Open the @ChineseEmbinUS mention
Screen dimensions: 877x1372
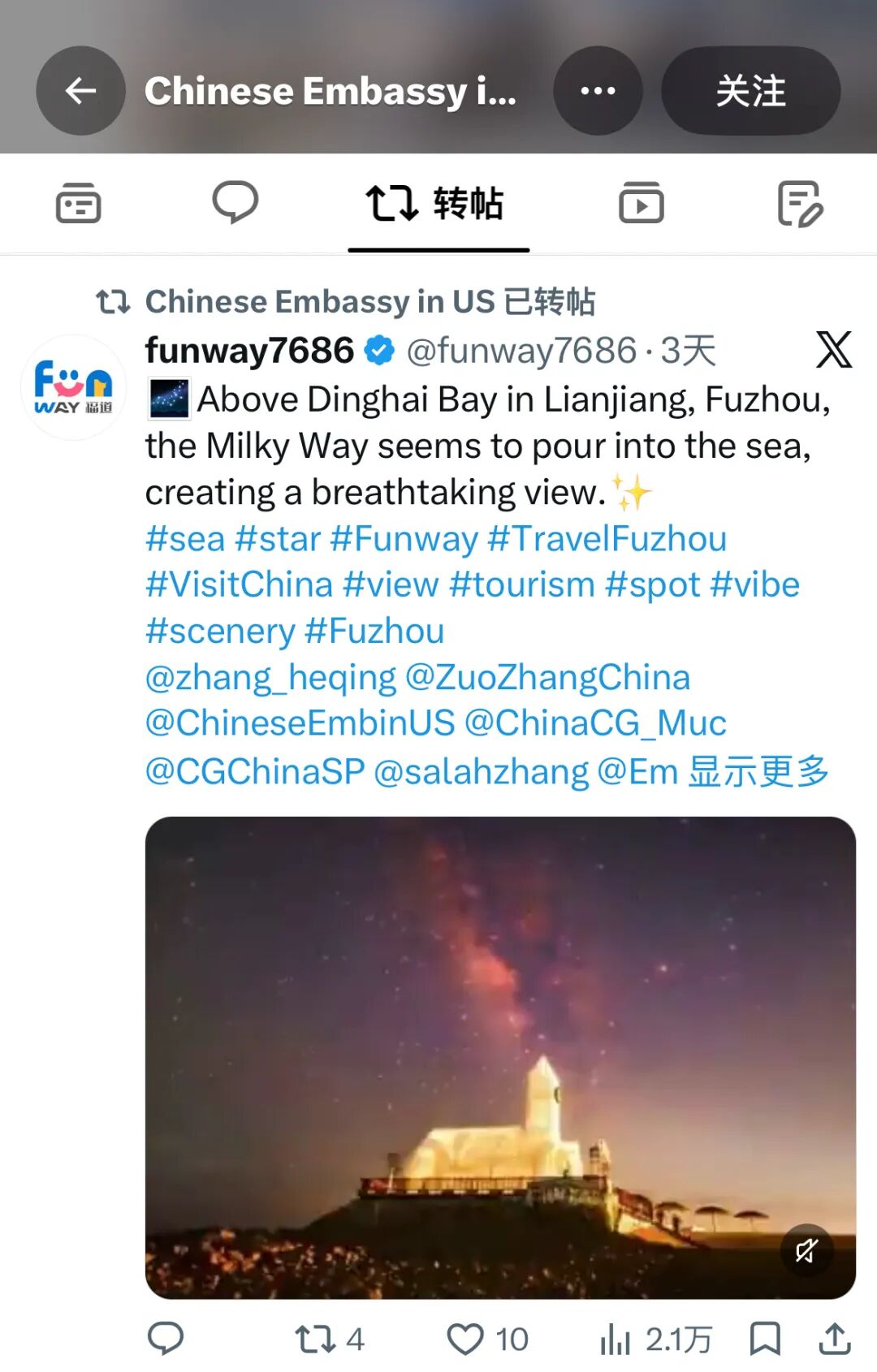[300, 723]
